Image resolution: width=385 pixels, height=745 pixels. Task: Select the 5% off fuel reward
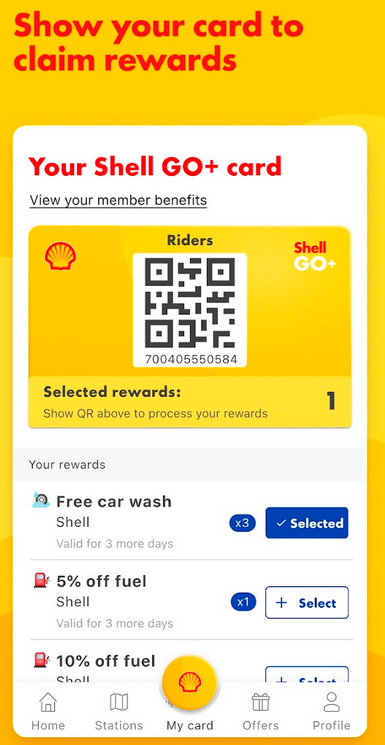pos(307,602)
